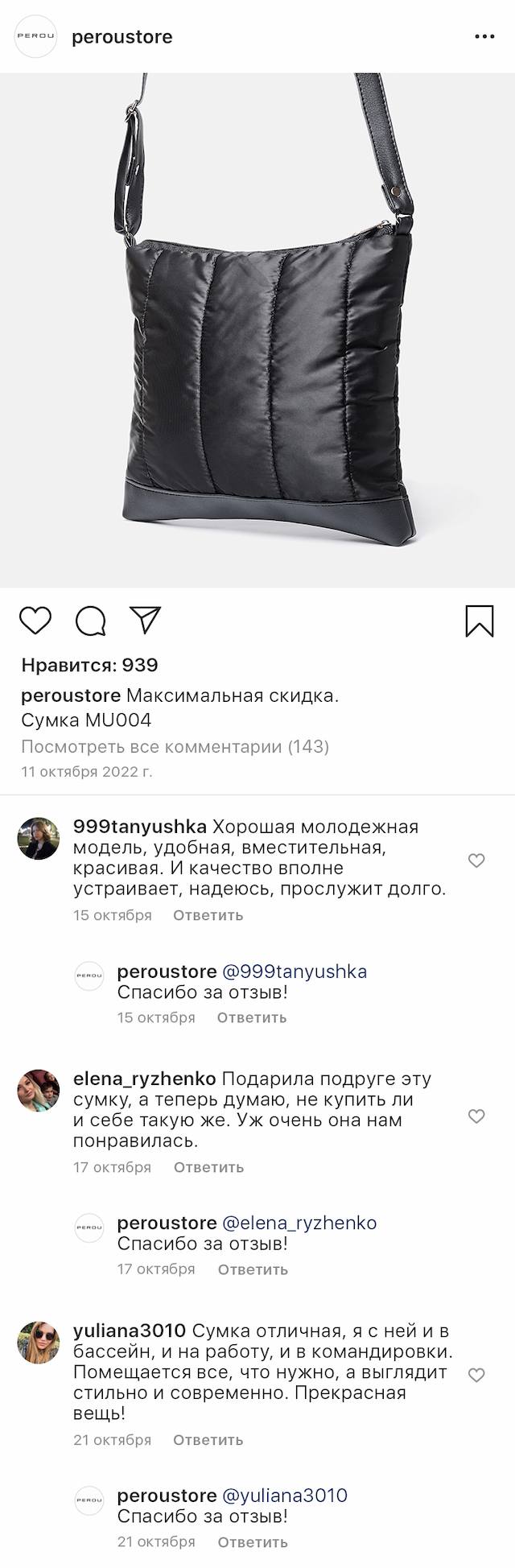Open peroustore profile from post header

pyautogui.click(x=122, y=37)
